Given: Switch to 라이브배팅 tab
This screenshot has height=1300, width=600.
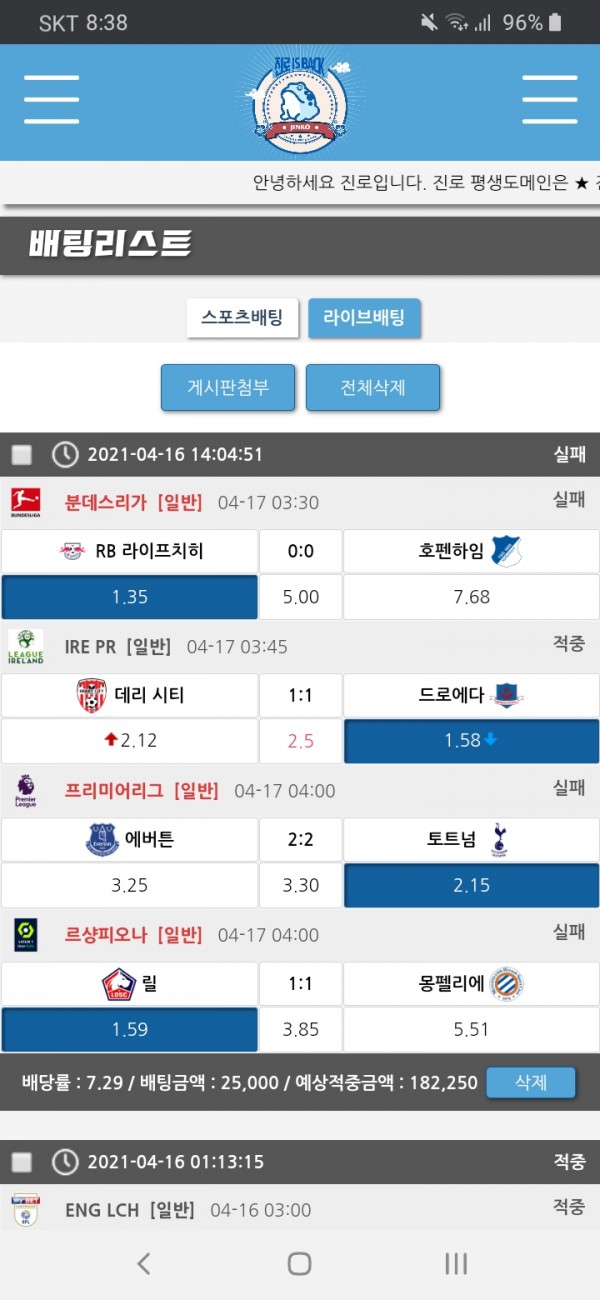Looking at the screenshot, I should tap(364, 318).
